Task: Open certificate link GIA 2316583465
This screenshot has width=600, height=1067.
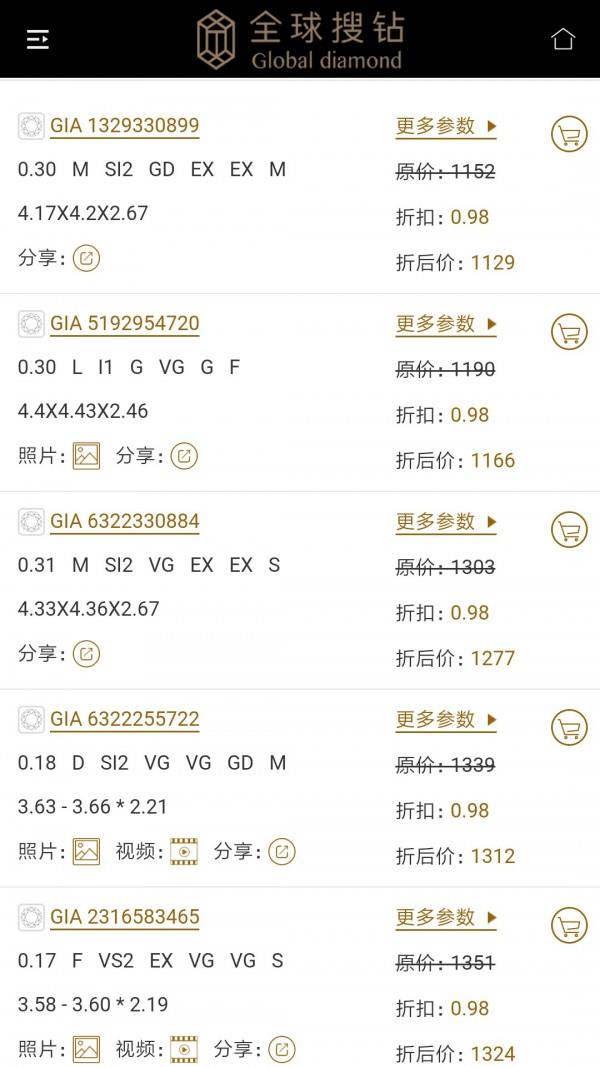Action: (x=124, y=917)
